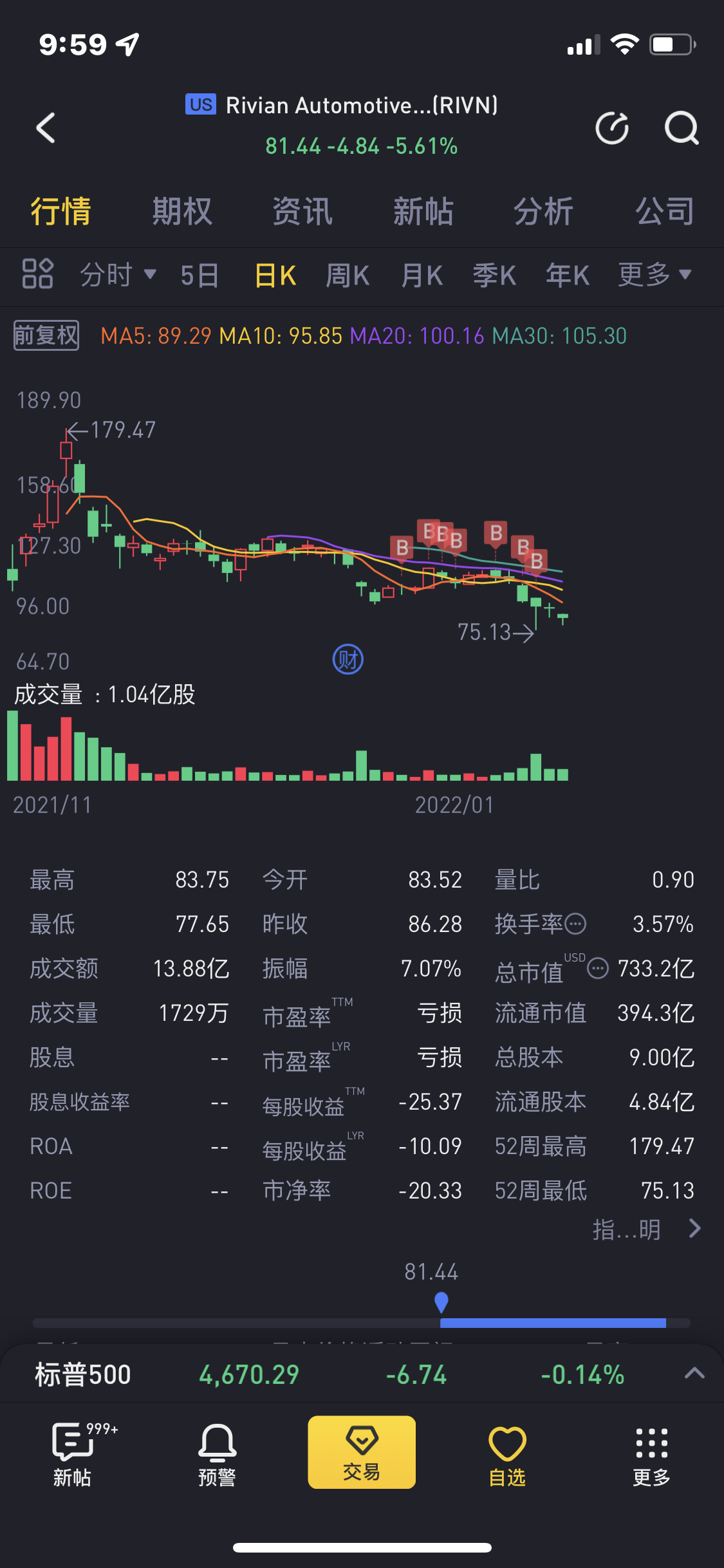724x1568 pixels.
Task: Switch to the 期权 tab
Action: [x=181, y=211]
